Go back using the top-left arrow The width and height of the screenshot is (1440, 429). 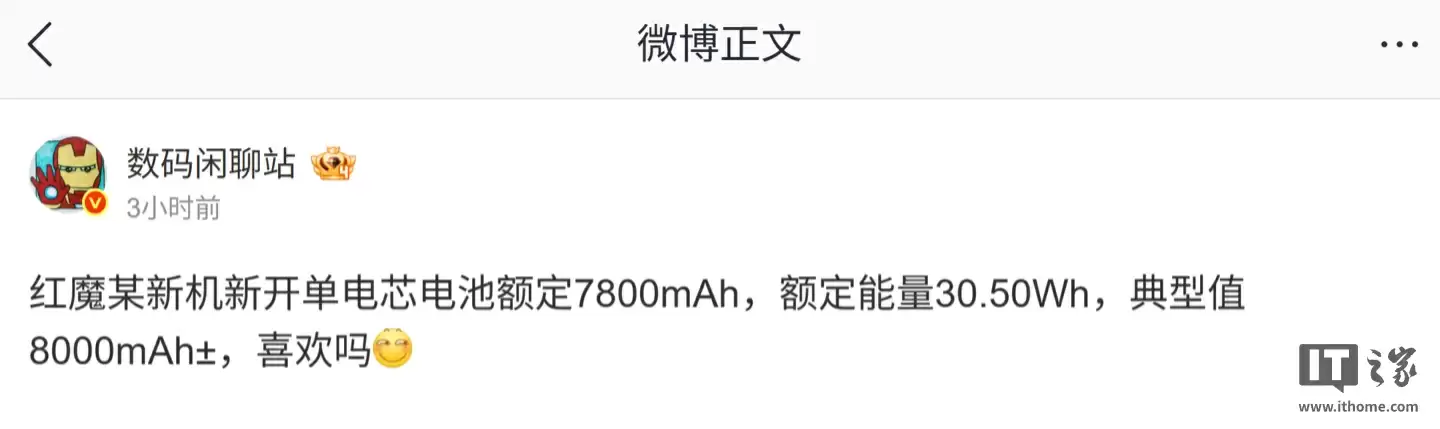click(40, 45)
